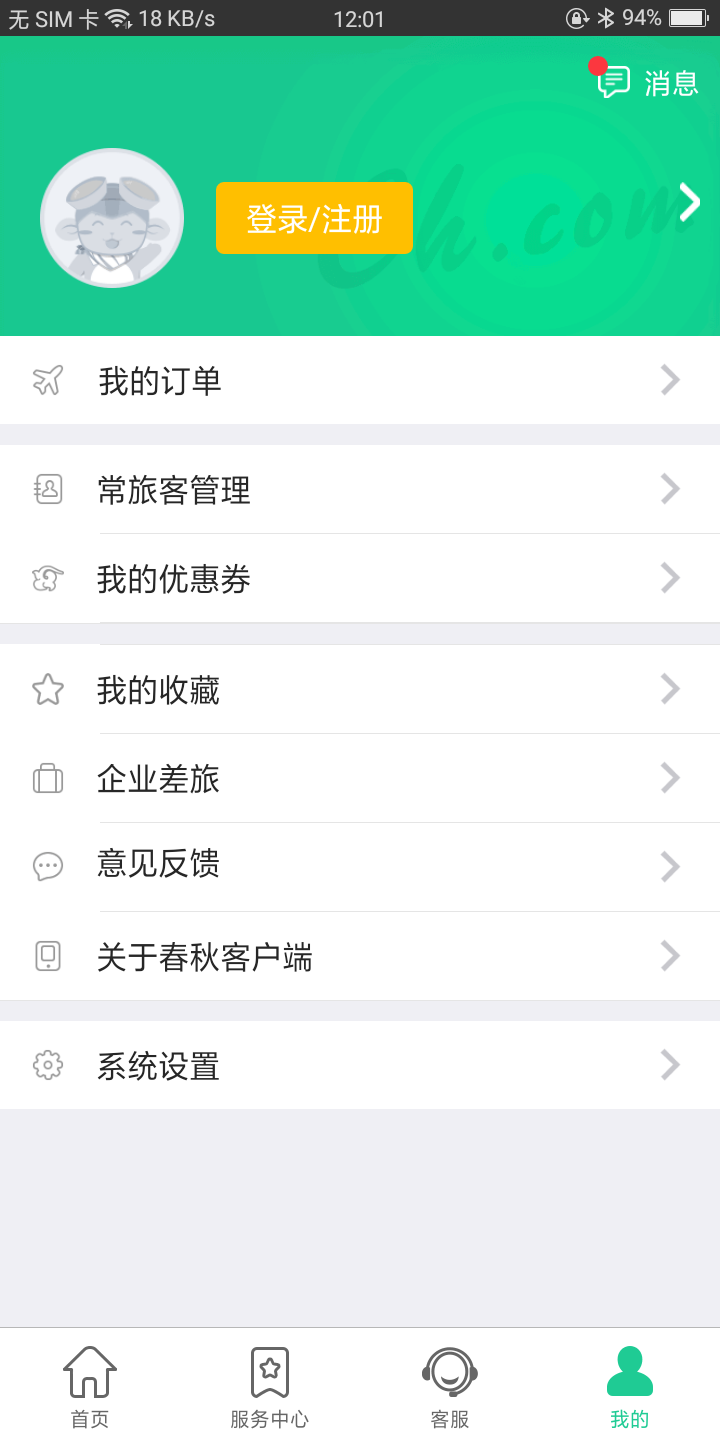
Task: Tap the airplane icon beside 我的订单
Action: [x=48, y=379]
